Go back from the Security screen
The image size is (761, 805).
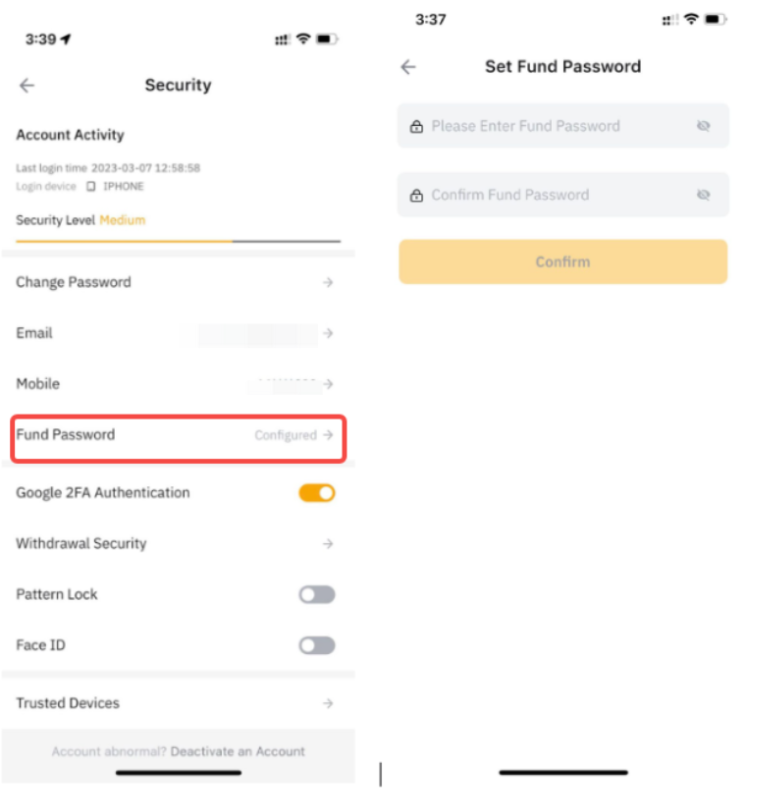coord(27,86)
